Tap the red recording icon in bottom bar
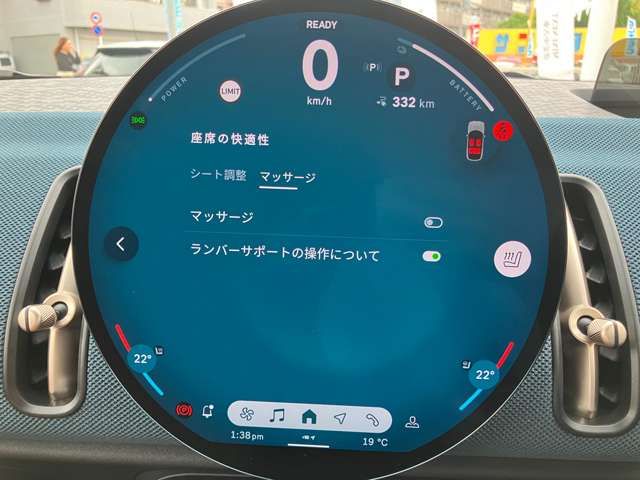 [x=184, y=410]
